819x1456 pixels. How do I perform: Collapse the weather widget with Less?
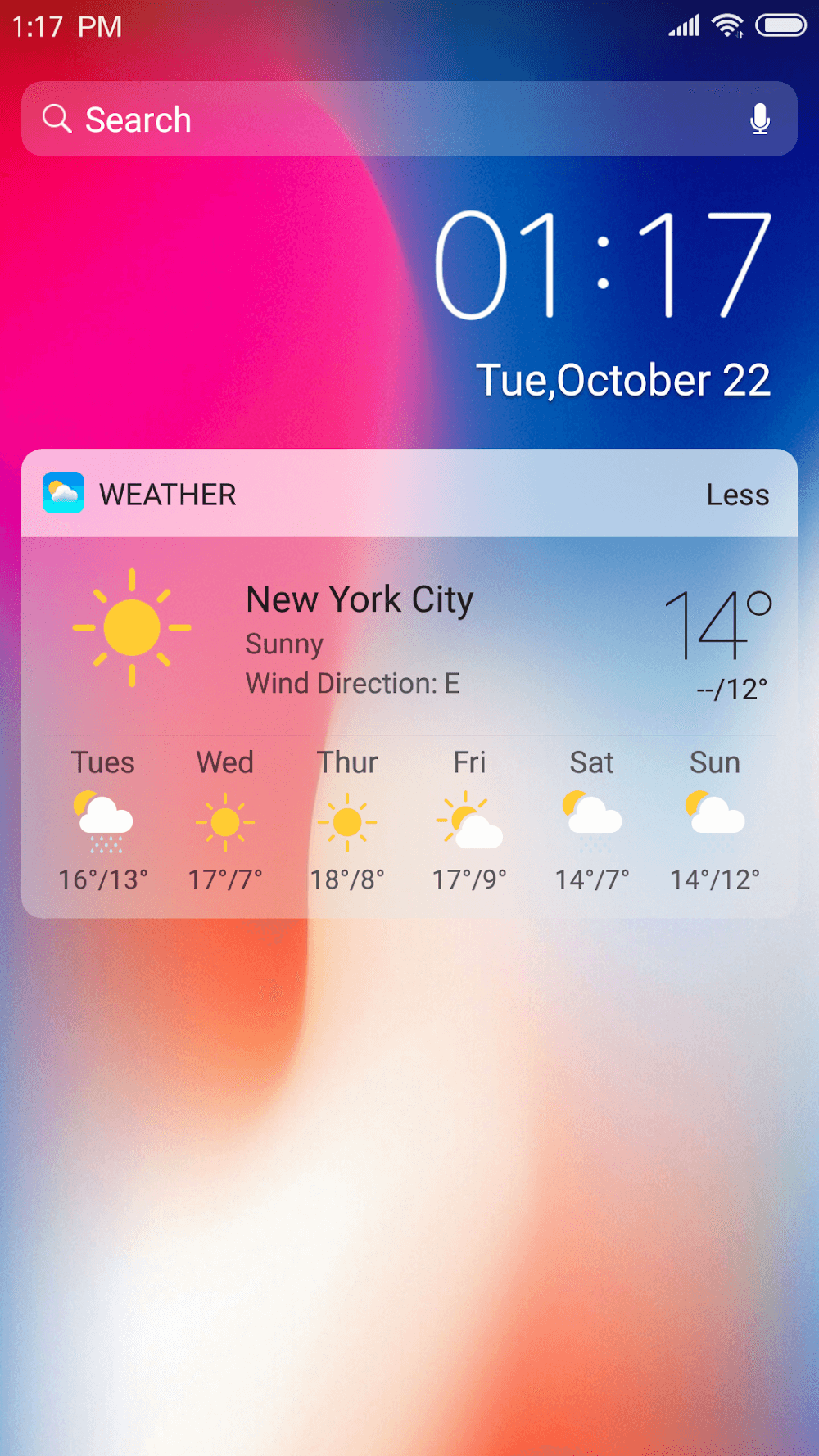pos(737,495)
